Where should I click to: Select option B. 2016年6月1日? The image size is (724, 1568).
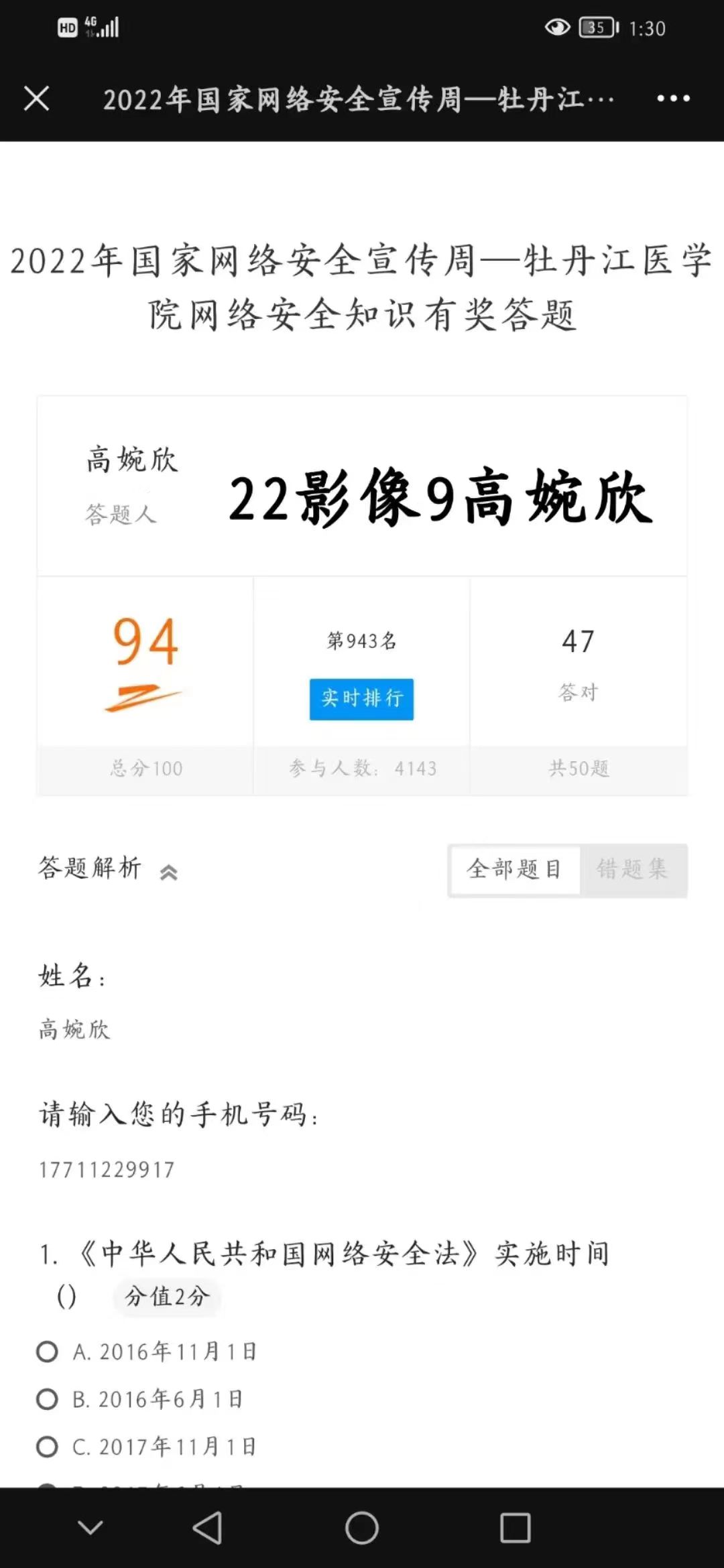pos(47,1399)
